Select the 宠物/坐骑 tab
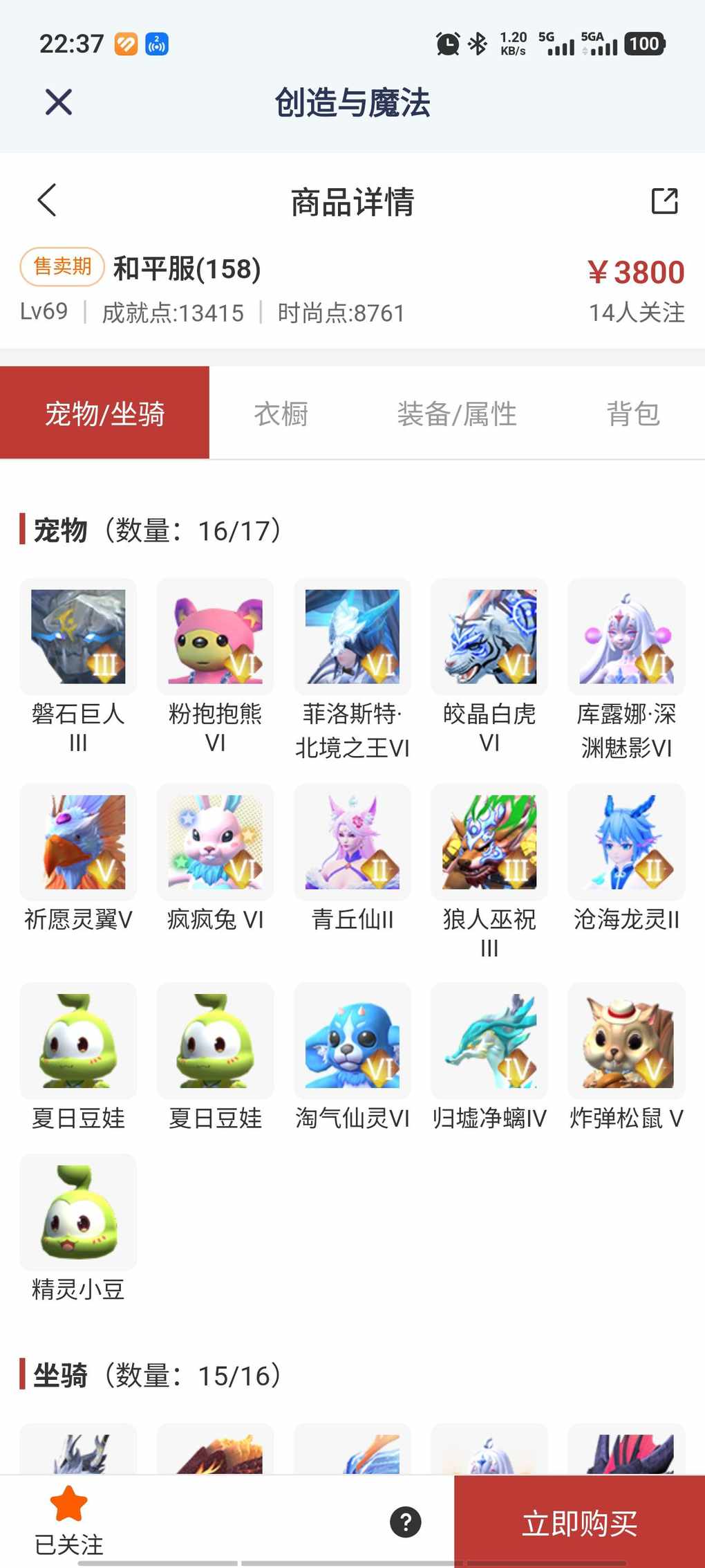705x1568 pixels. pyautogui.click(x=104, y=414)
